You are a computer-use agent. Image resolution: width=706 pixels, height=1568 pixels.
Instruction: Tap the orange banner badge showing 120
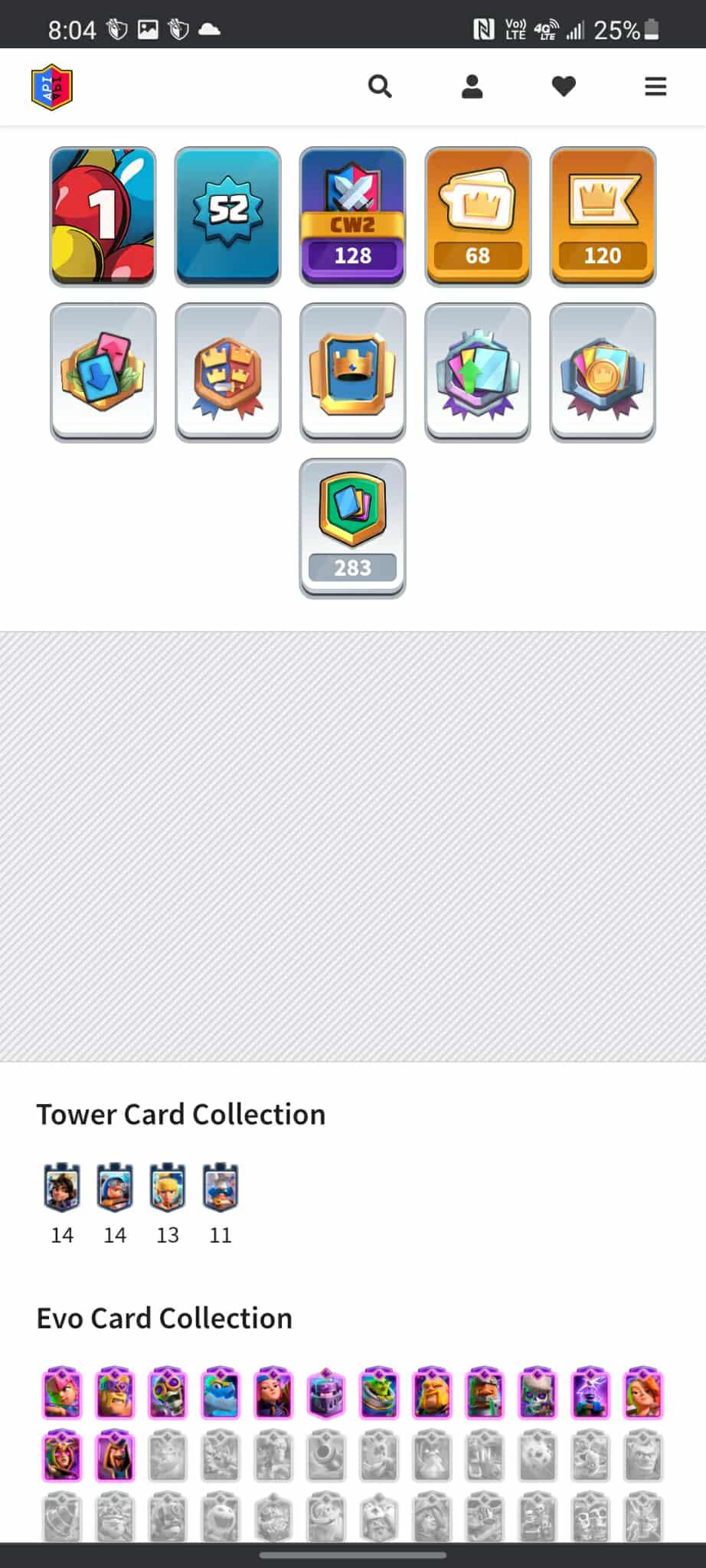click(603, 217)
